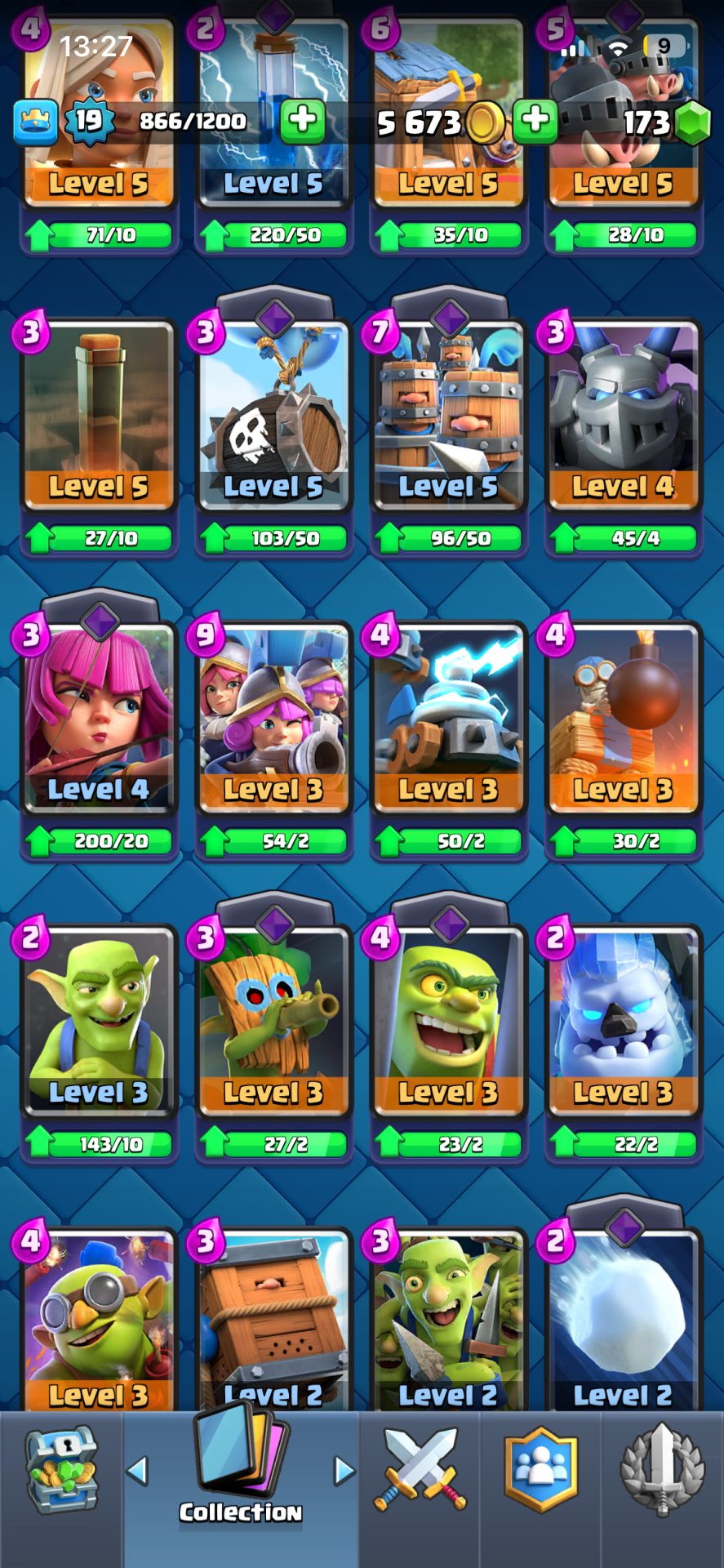
Task: Select the Bomb Tower card
Action: coord(623,719)
